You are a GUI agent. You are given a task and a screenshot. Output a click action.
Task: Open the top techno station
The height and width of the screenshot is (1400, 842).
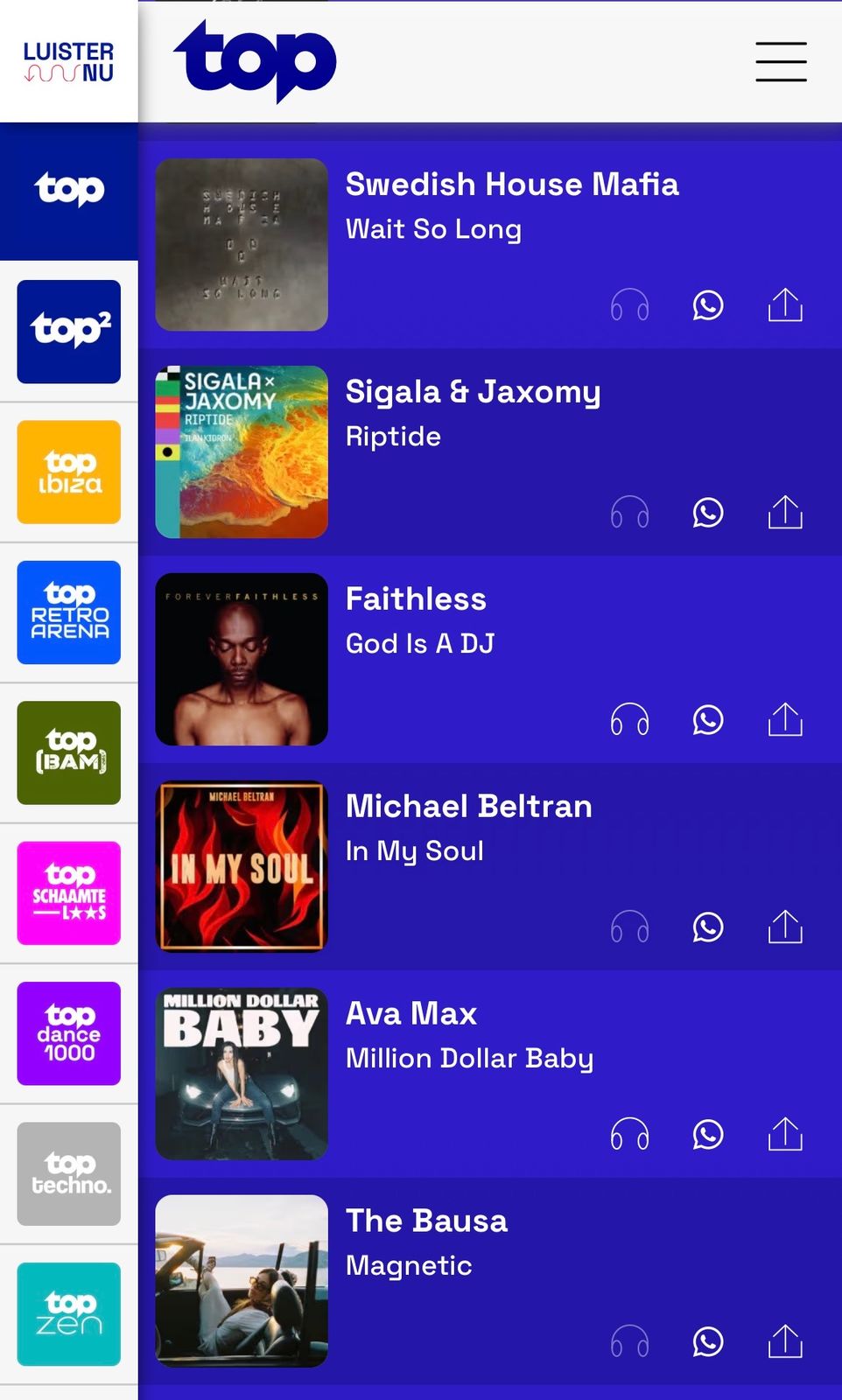pos(69,1173)
